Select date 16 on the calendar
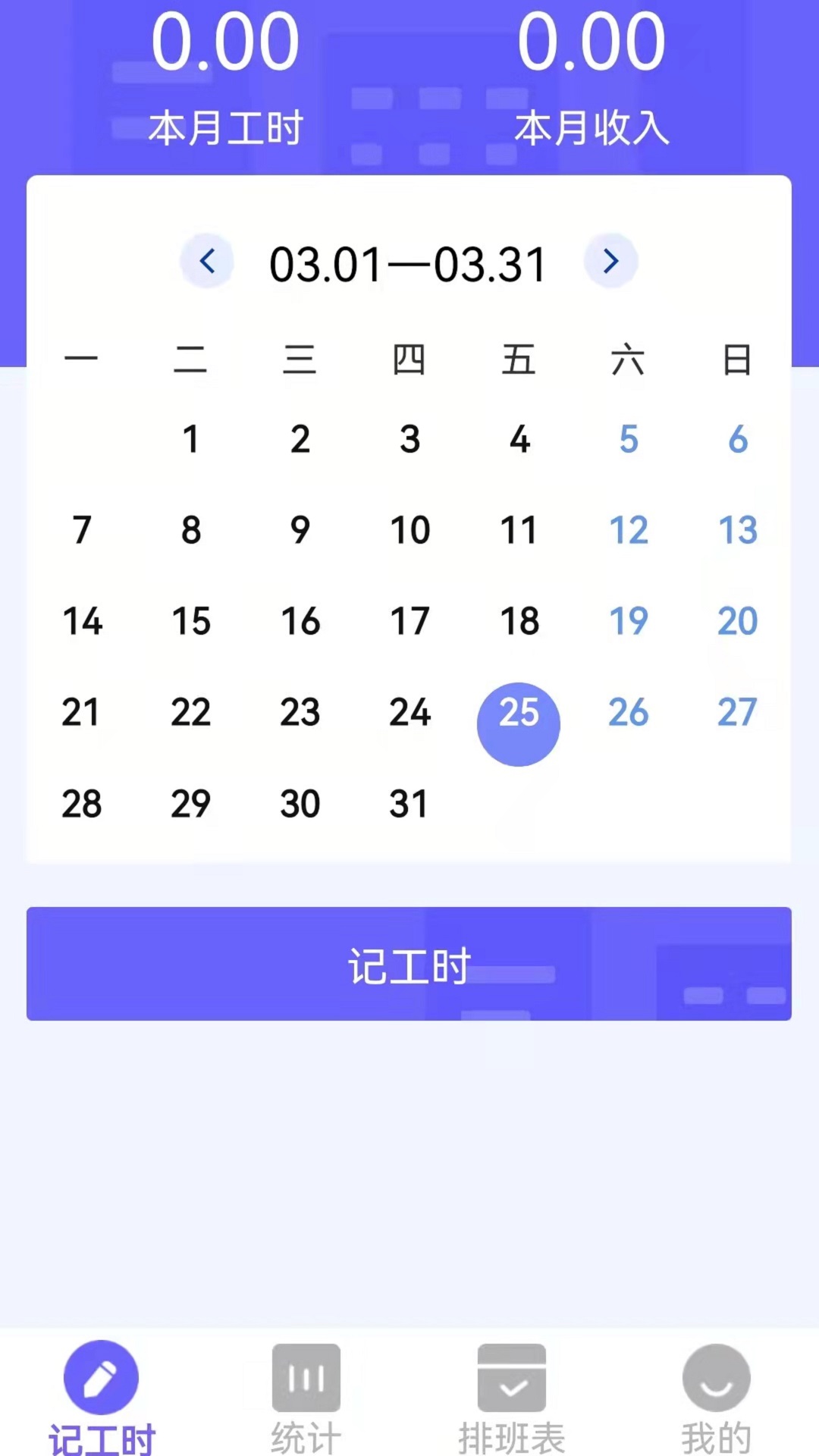 [x=300, y=621]
